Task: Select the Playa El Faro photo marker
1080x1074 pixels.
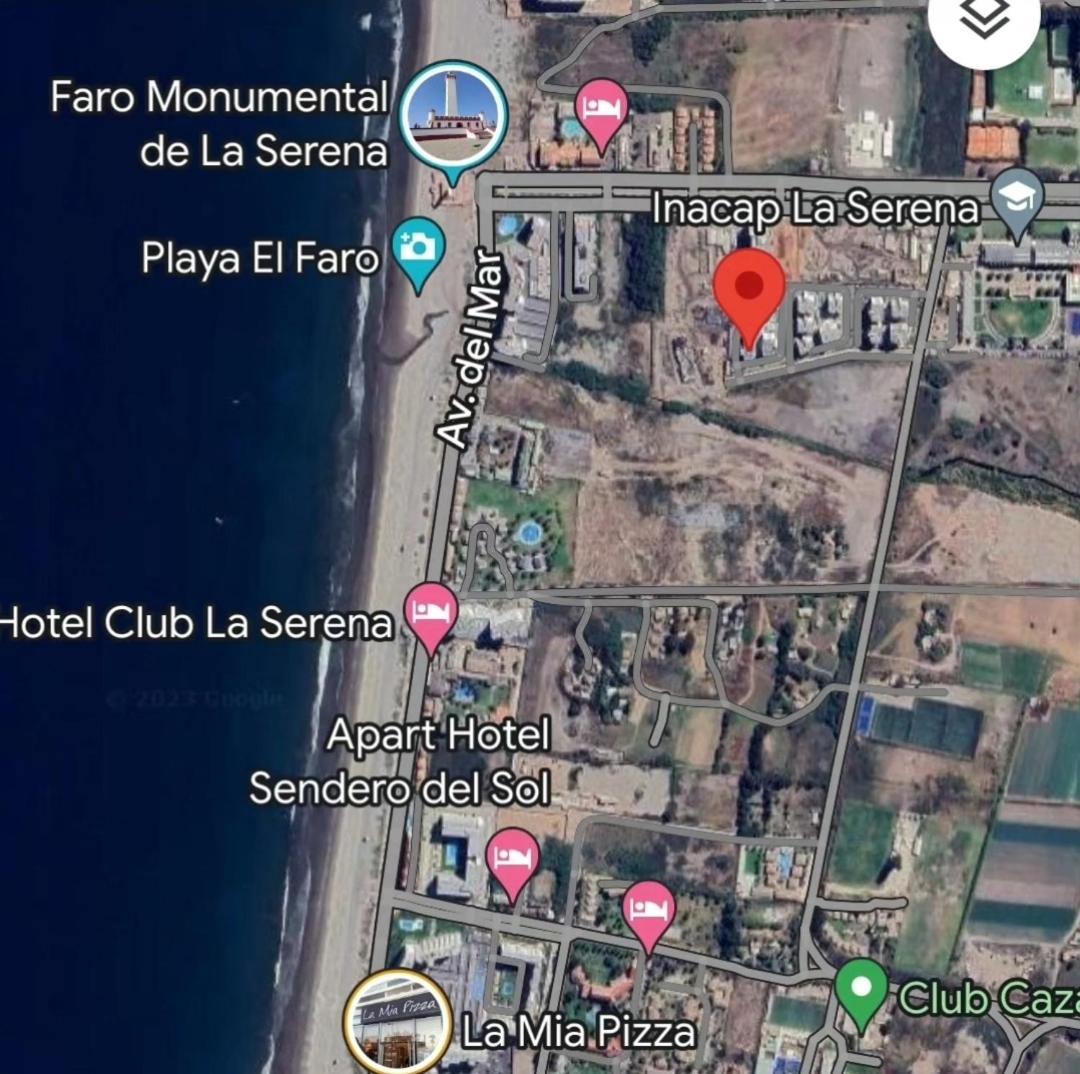Action: click(x=418, y=246)
